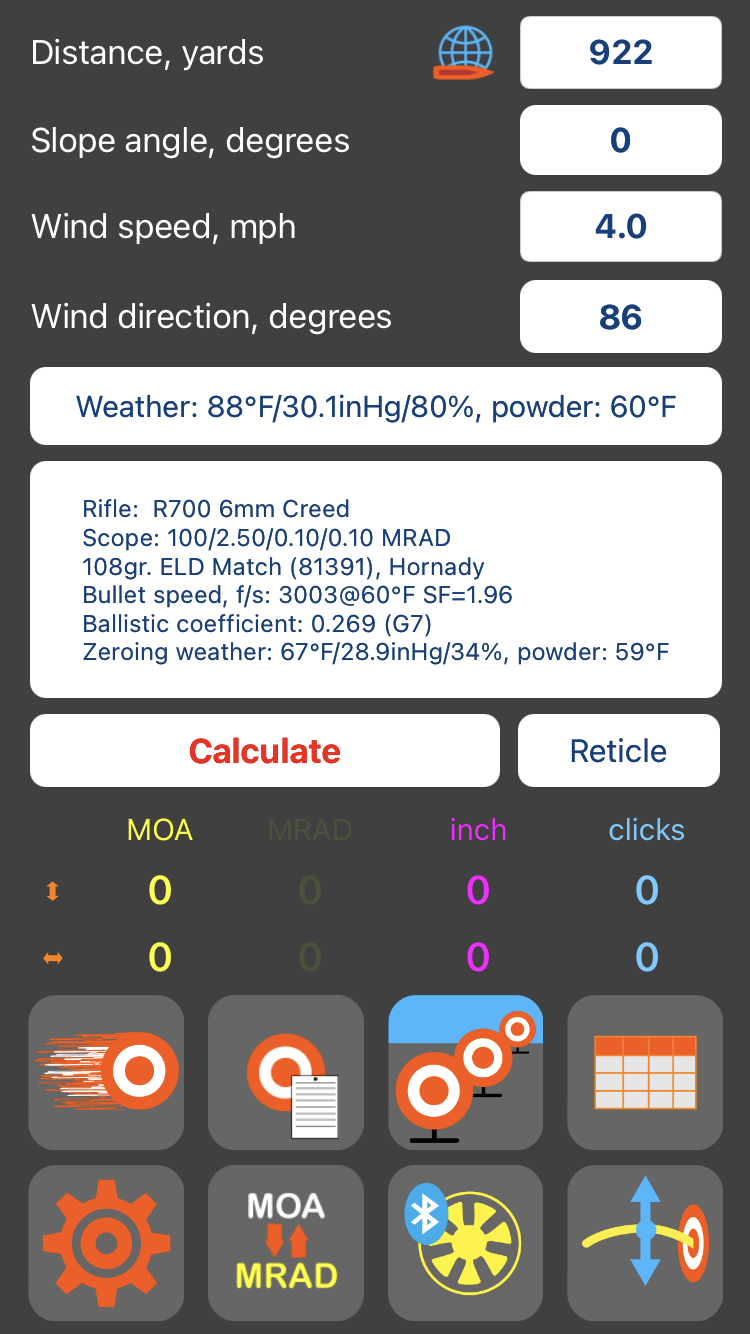Open the Weather conditions settings
The height and width of the screenshot is (1334, 750).
coord(375,406)
